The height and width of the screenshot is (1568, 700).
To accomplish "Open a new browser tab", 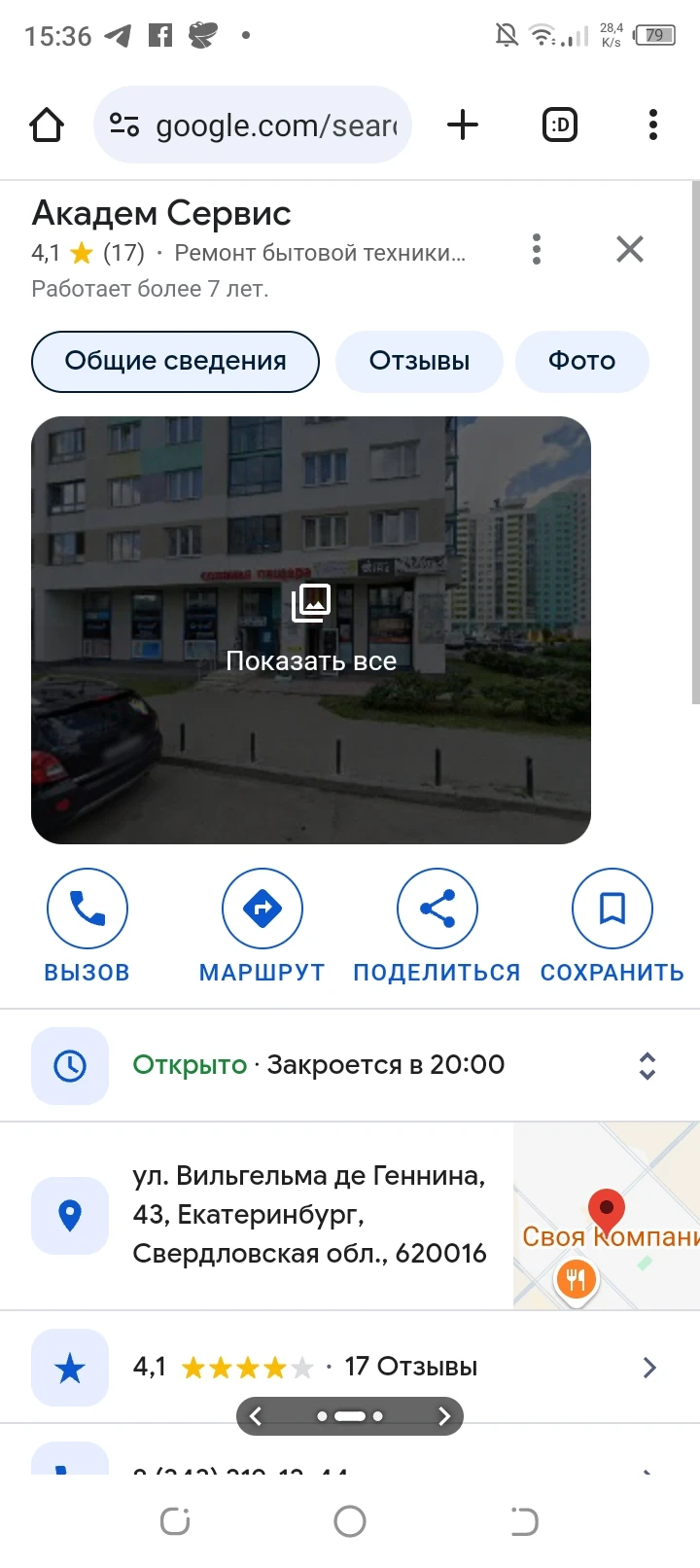I will 463,125.
